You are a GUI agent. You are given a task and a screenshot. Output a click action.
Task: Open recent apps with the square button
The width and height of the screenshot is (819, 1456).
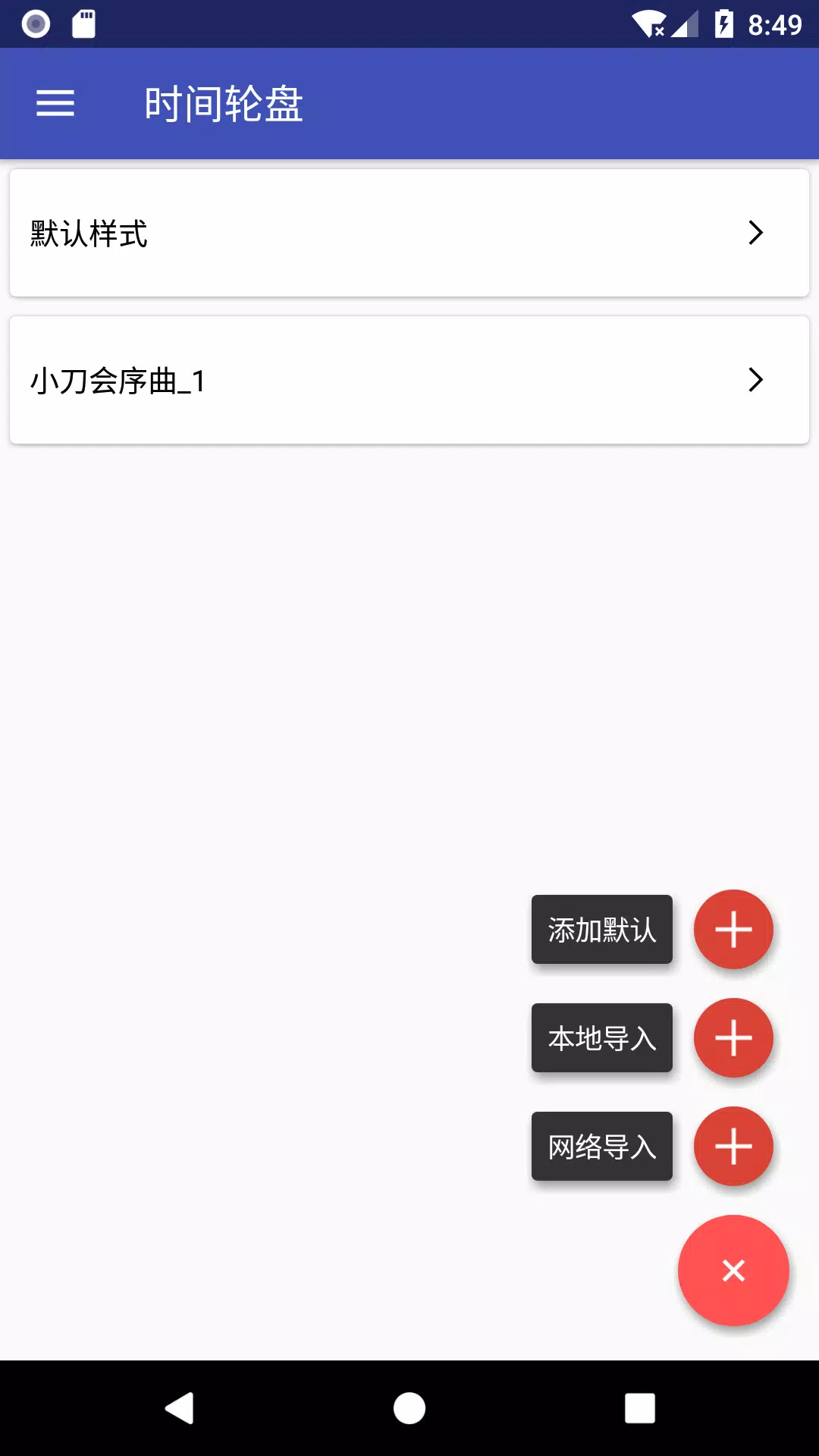[639, 1410]
